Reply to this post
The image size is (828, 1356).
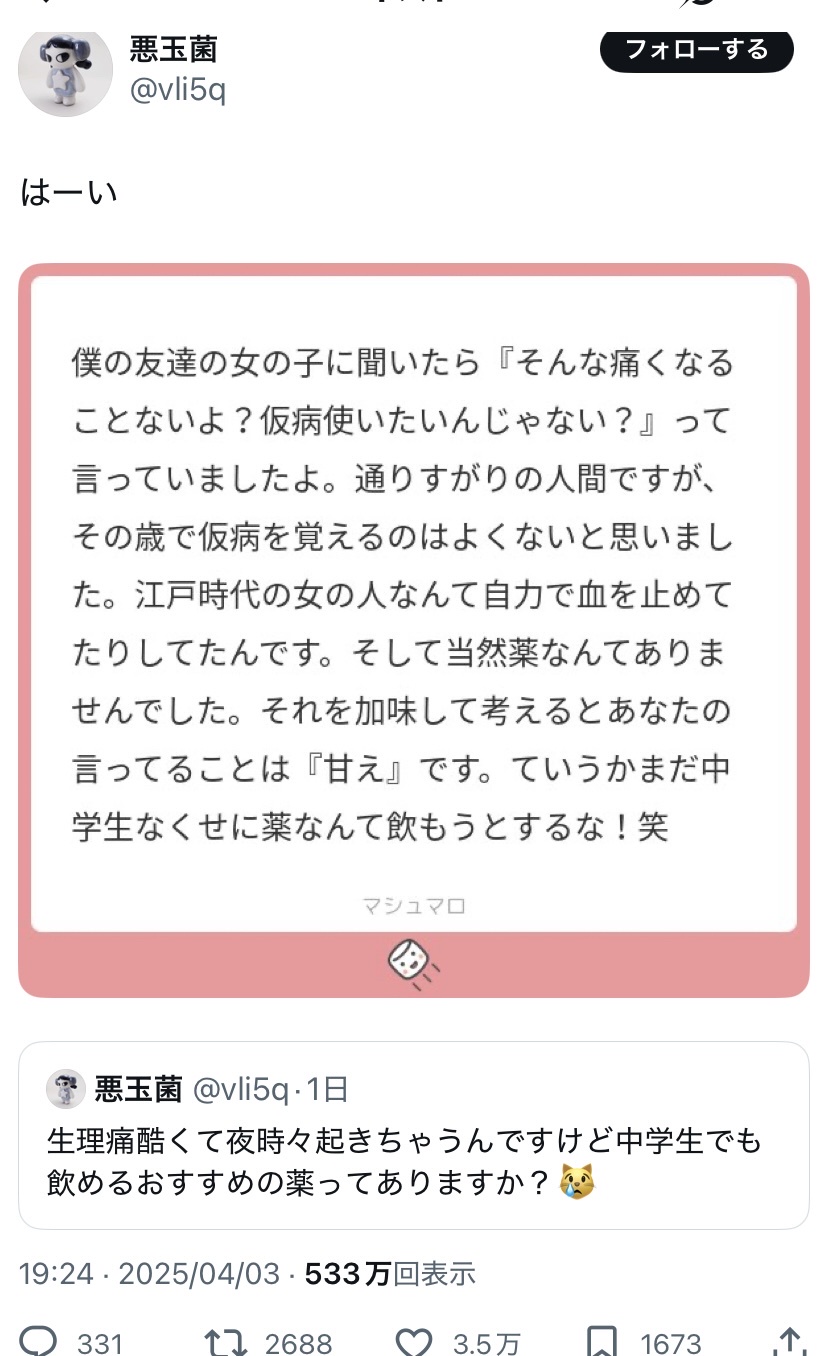click(x=40, y=1341)
